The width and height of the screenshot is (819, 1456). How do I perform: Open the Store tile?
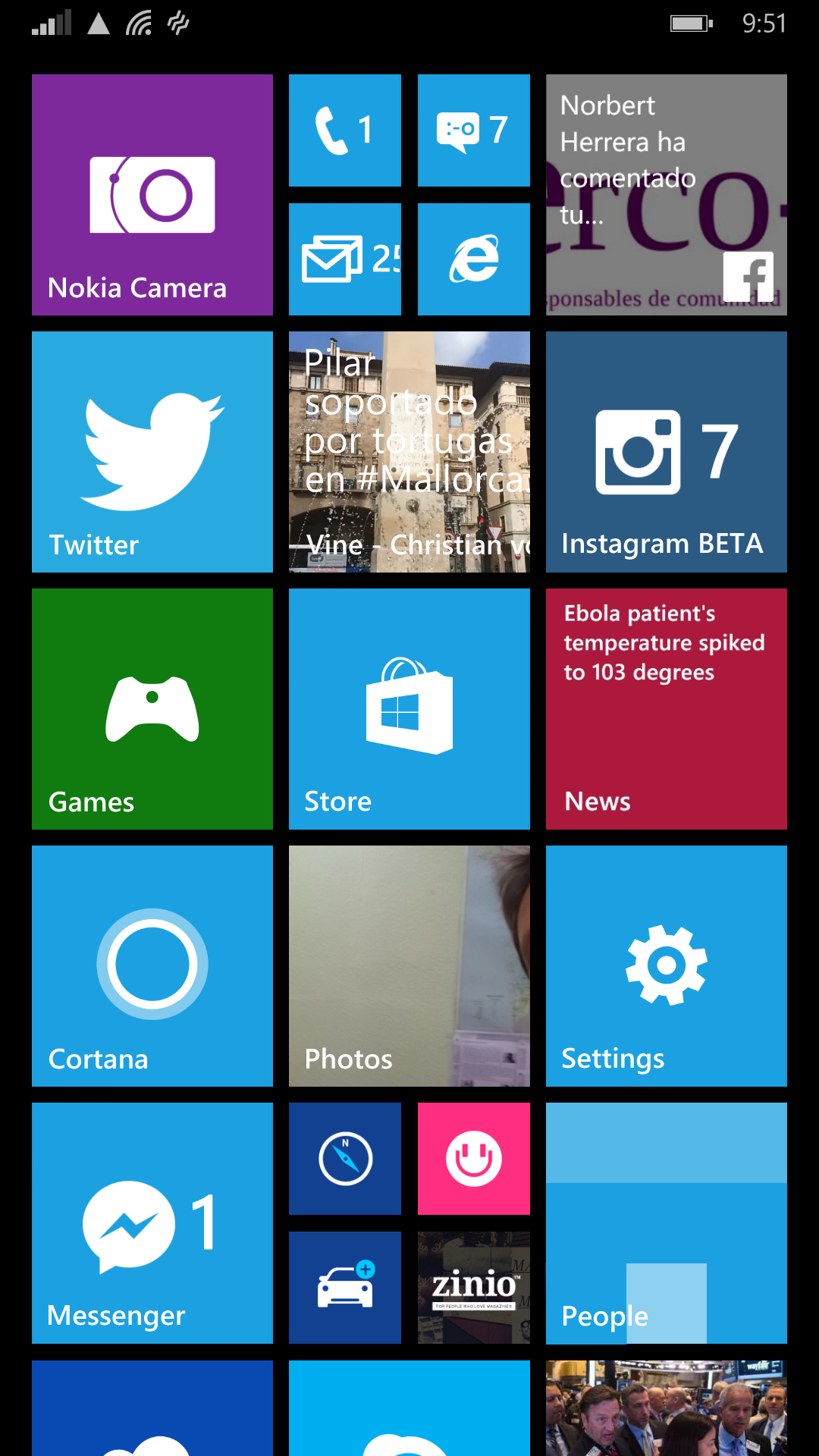tap(409, 709)
